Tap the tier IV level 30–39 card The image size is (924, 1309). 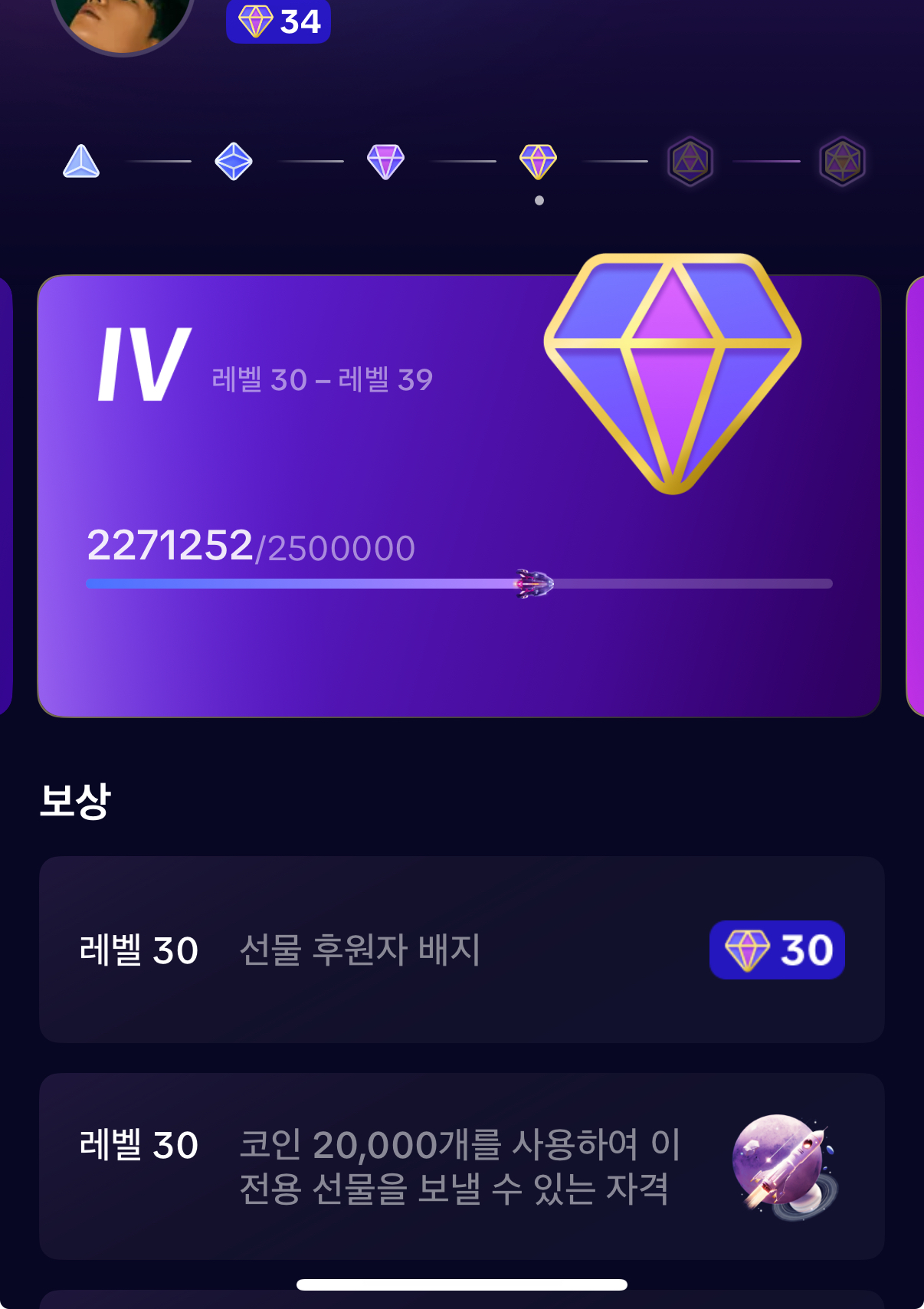(458, 496)
